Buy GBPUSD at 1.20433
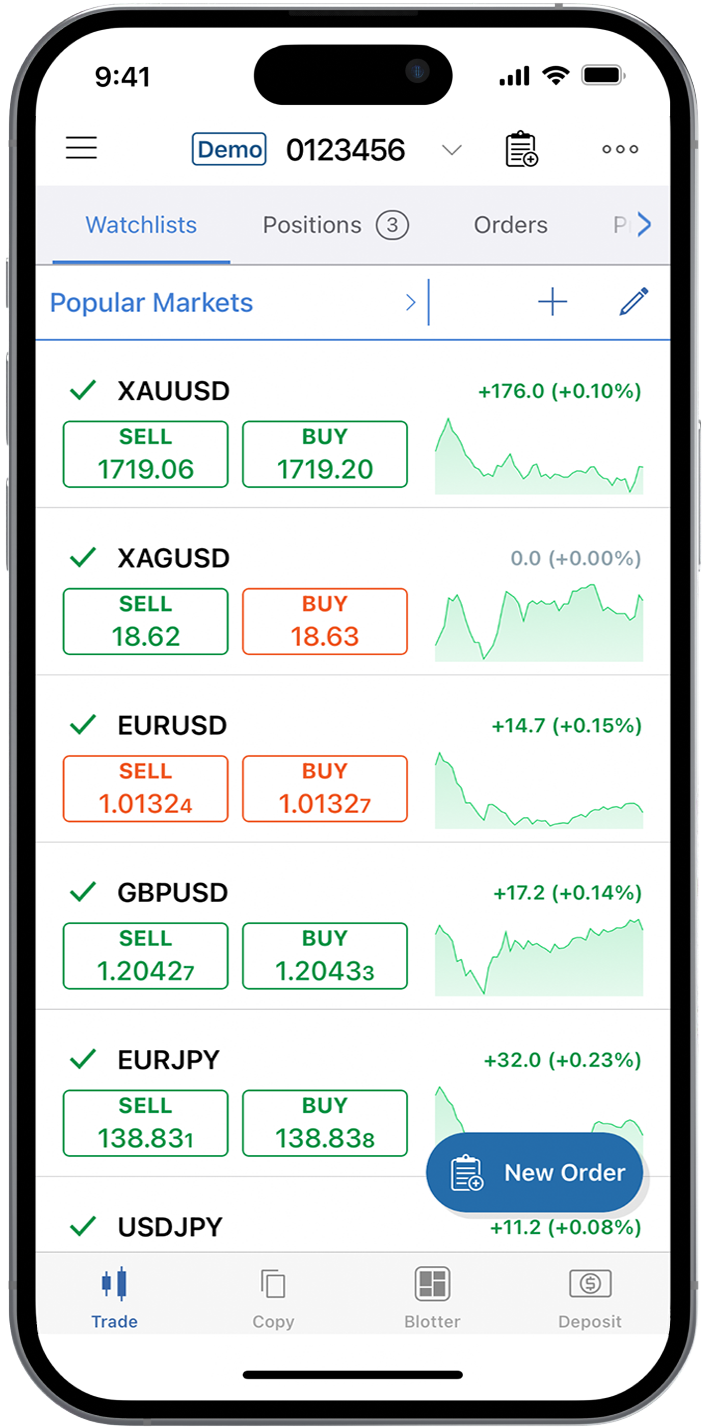Image resolution: width=703 pixels, height=1428 pixels. click(x=325, y=955)
